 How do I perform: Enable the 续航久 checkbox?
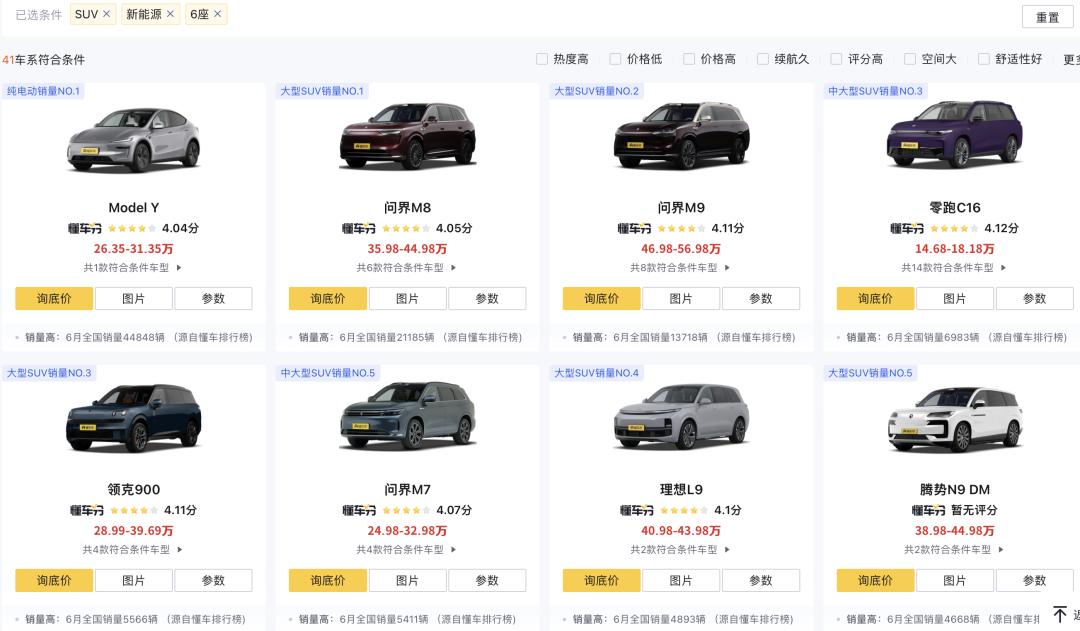pos(763,59)
